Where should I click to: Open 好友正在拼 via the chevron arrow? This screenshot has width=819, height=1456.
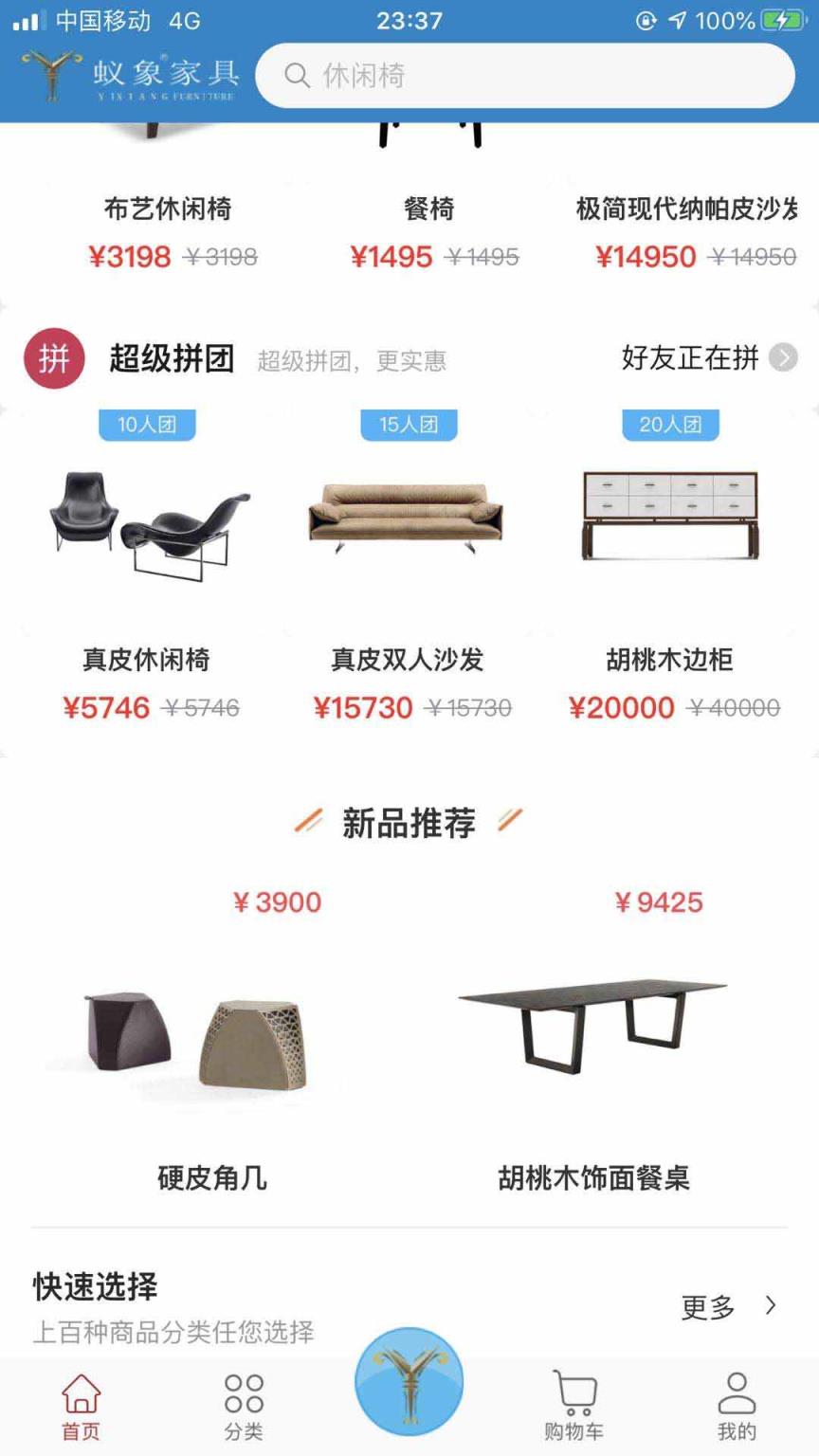point(783,357)
